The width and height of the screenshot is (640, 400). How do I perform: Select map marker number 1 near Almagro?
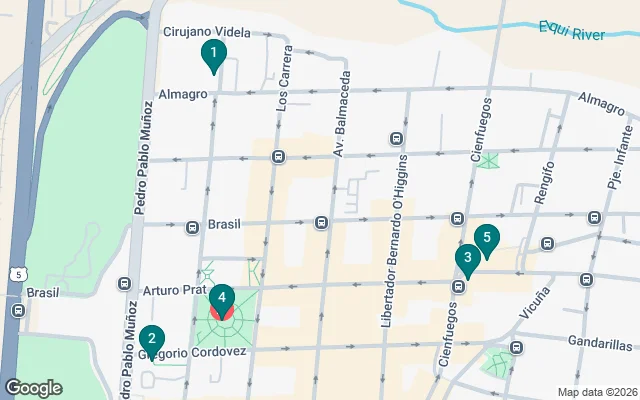(212, 55)
